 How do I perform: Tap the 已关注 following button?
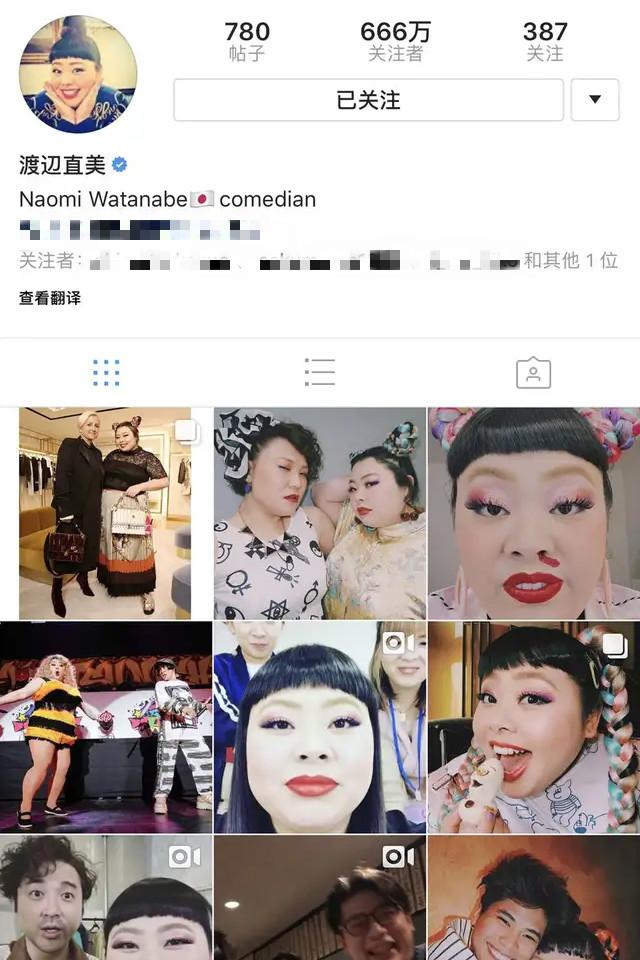click(x=368, y=100)
